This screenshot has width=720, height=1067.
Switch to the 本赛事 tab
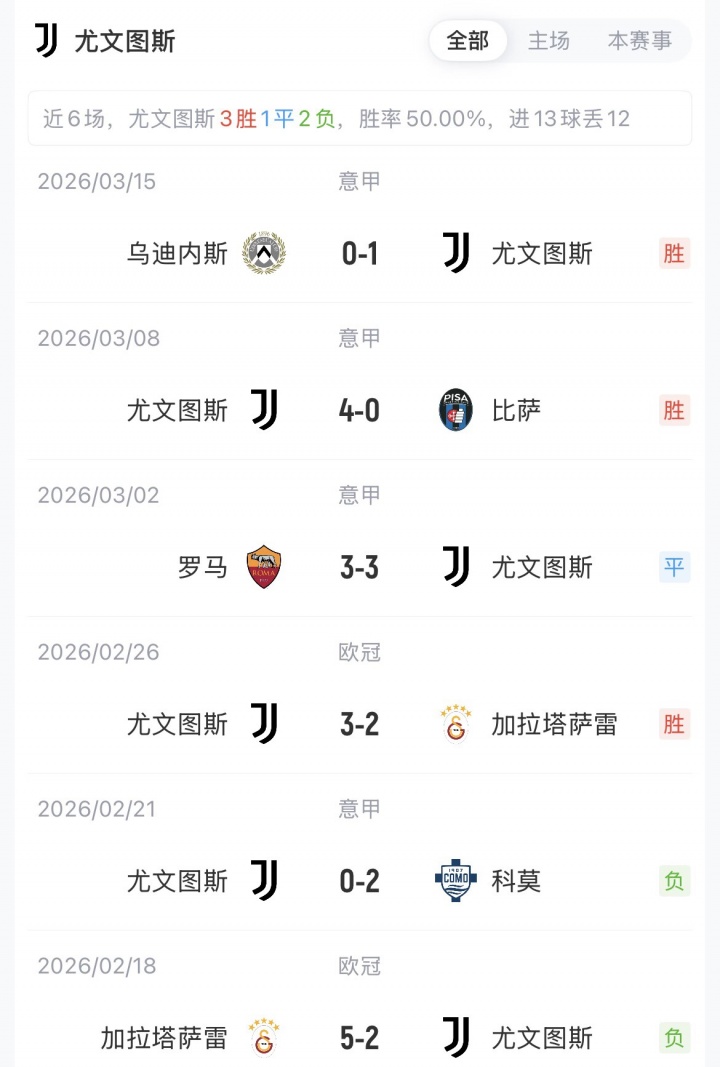(x=640, y=41)
